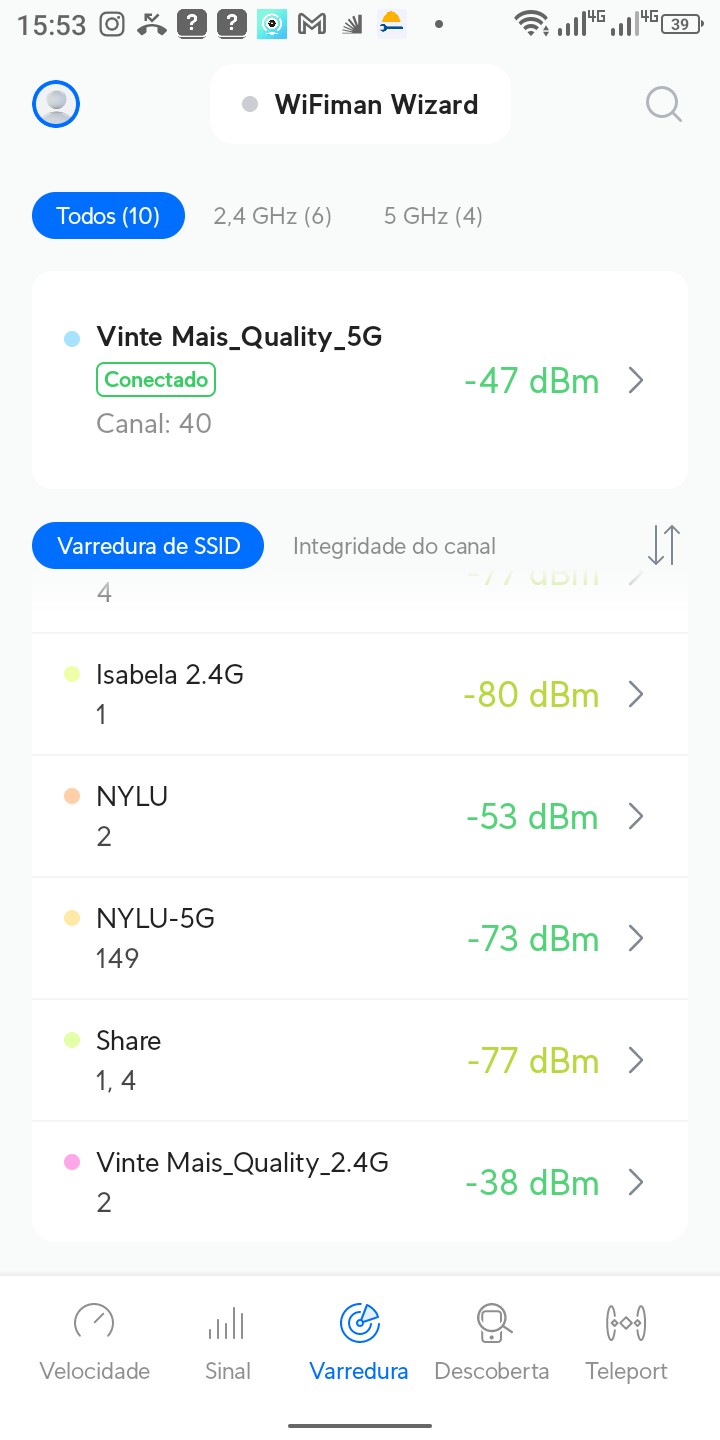
Task: Open the Isabela 2.4G network row
Action: point(360,694)
